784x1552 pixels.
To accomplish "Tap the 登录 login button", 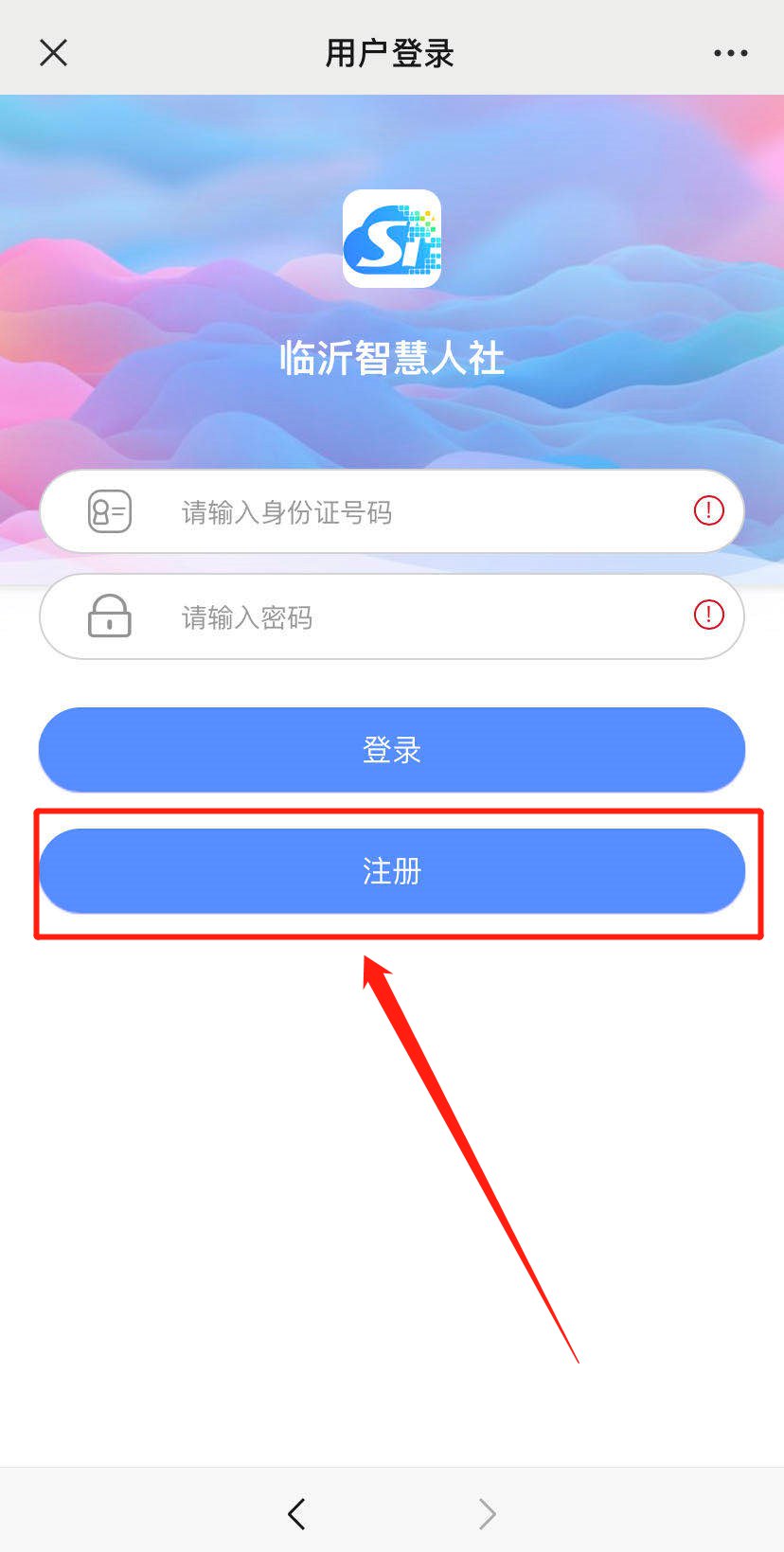I will point(392,750).
